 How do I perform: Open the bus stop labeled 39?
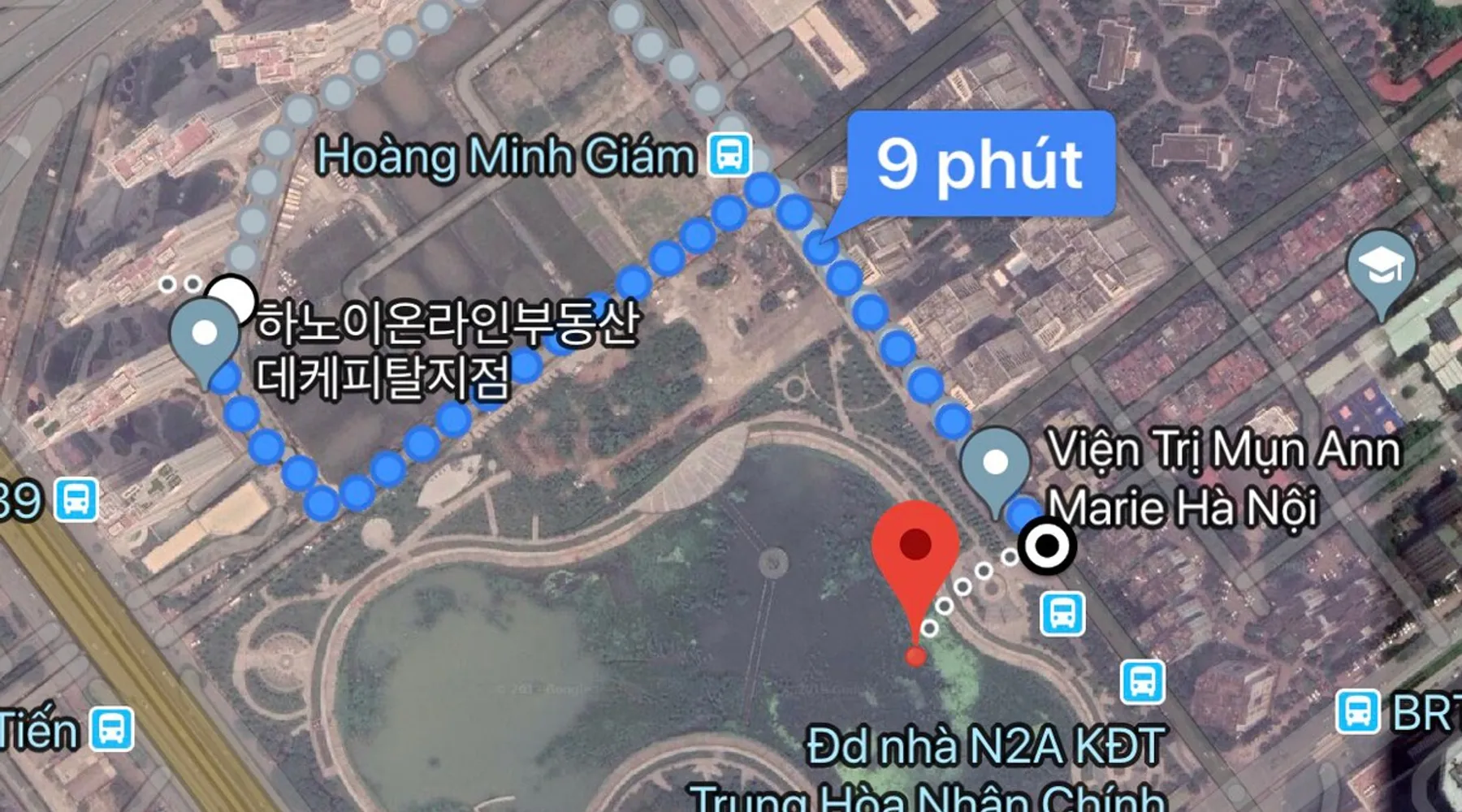[x=76, y=499]
